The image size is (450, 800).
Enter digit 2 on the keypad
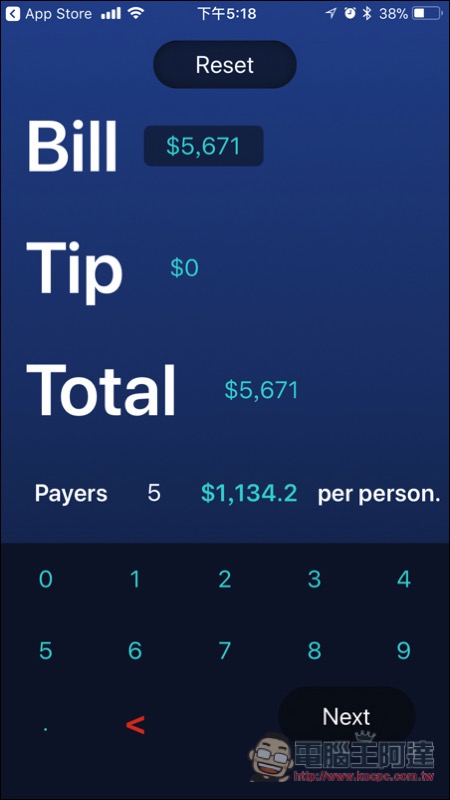point(225,579)
